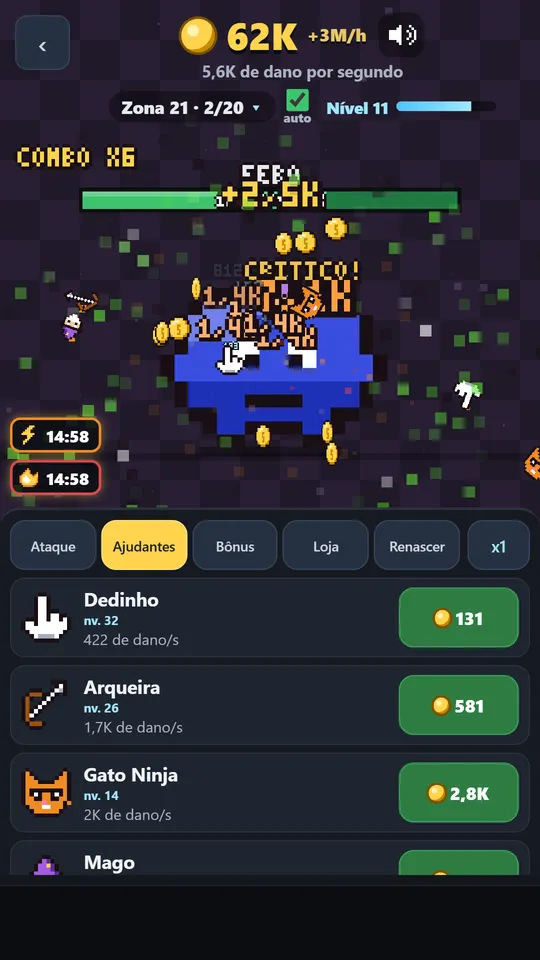Tap the fire boost timer
This screenshot has height=960, width=540.
(x=56, y=478)
